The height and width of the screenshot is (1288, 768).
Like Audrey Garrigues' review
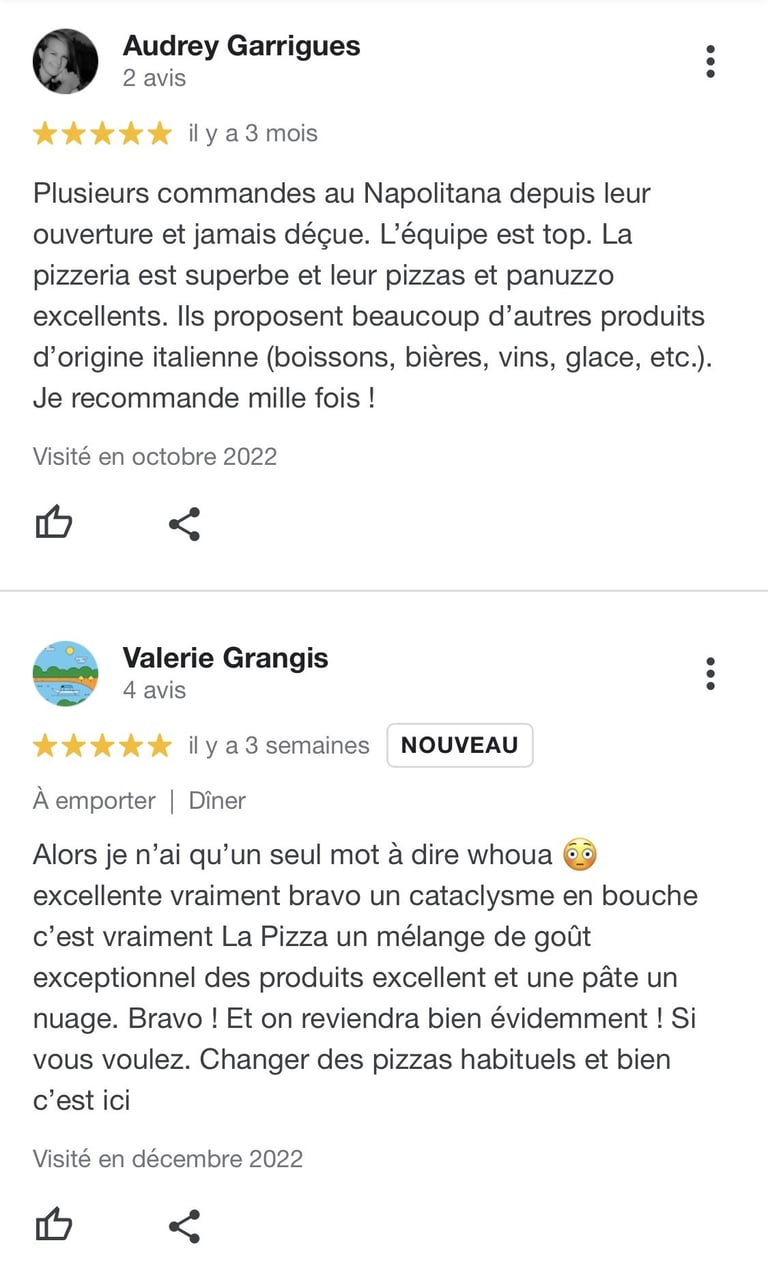(x=54, y=523)
